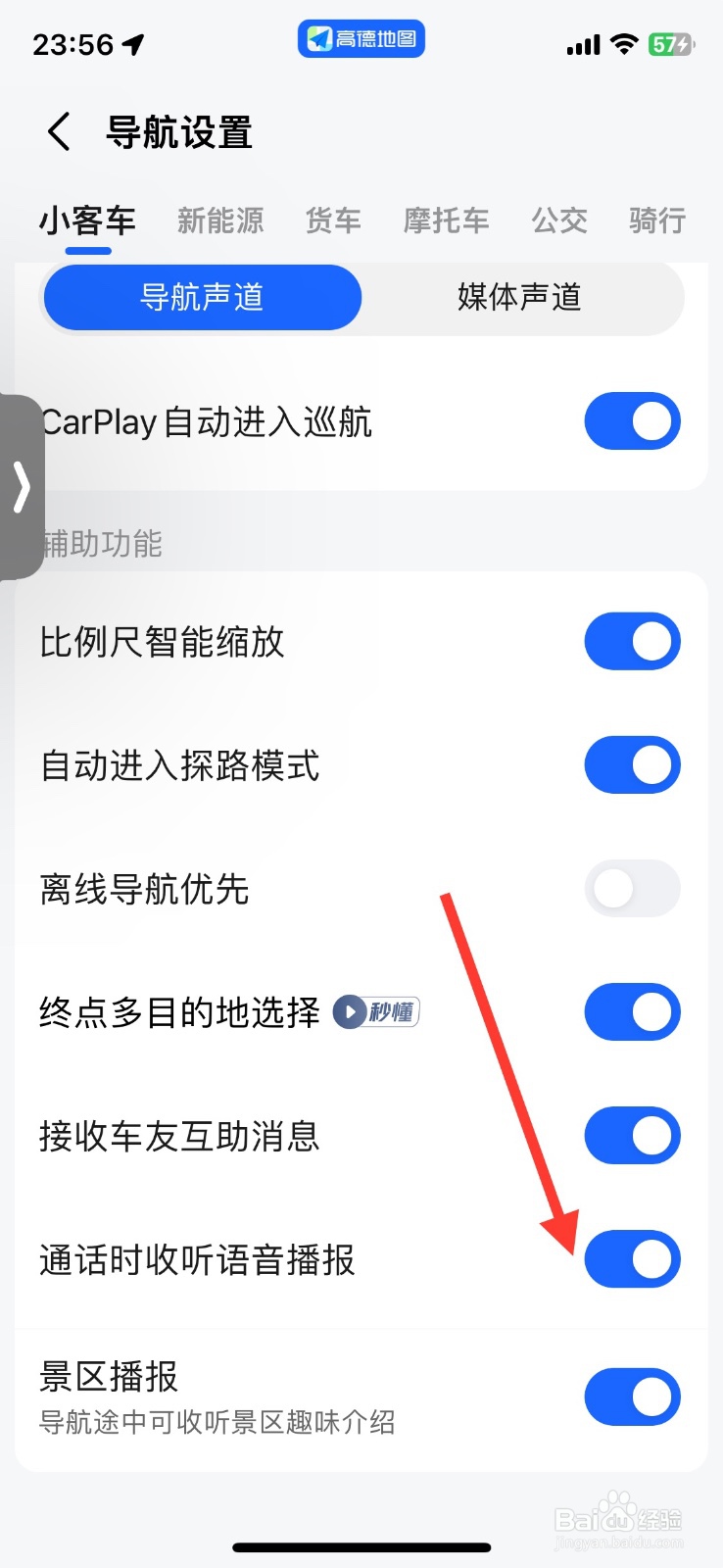
Task: Disable 景区播报
Action: tap(632, 1396)
